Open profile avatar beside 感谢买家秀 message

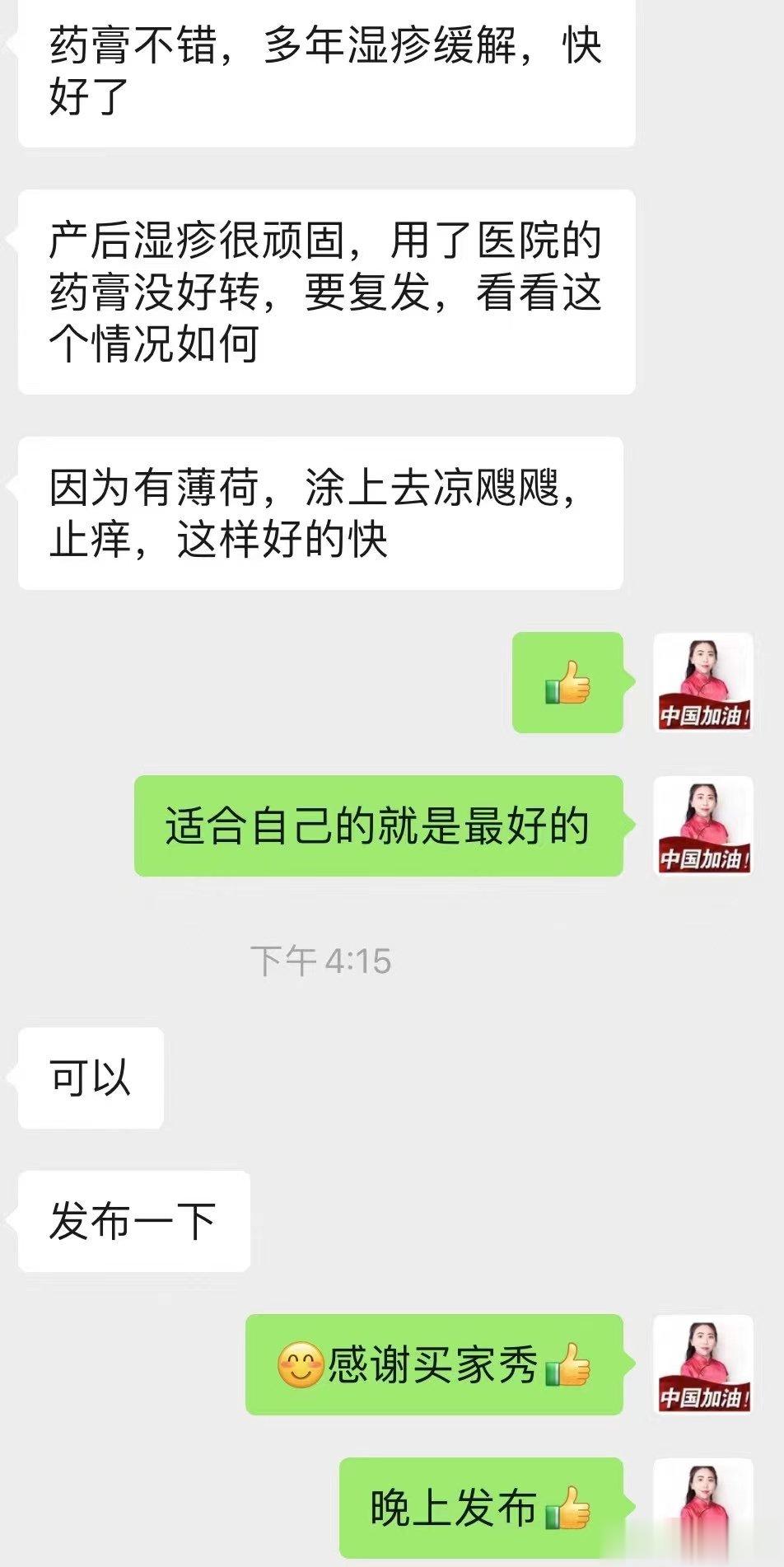pos(702,1364)
